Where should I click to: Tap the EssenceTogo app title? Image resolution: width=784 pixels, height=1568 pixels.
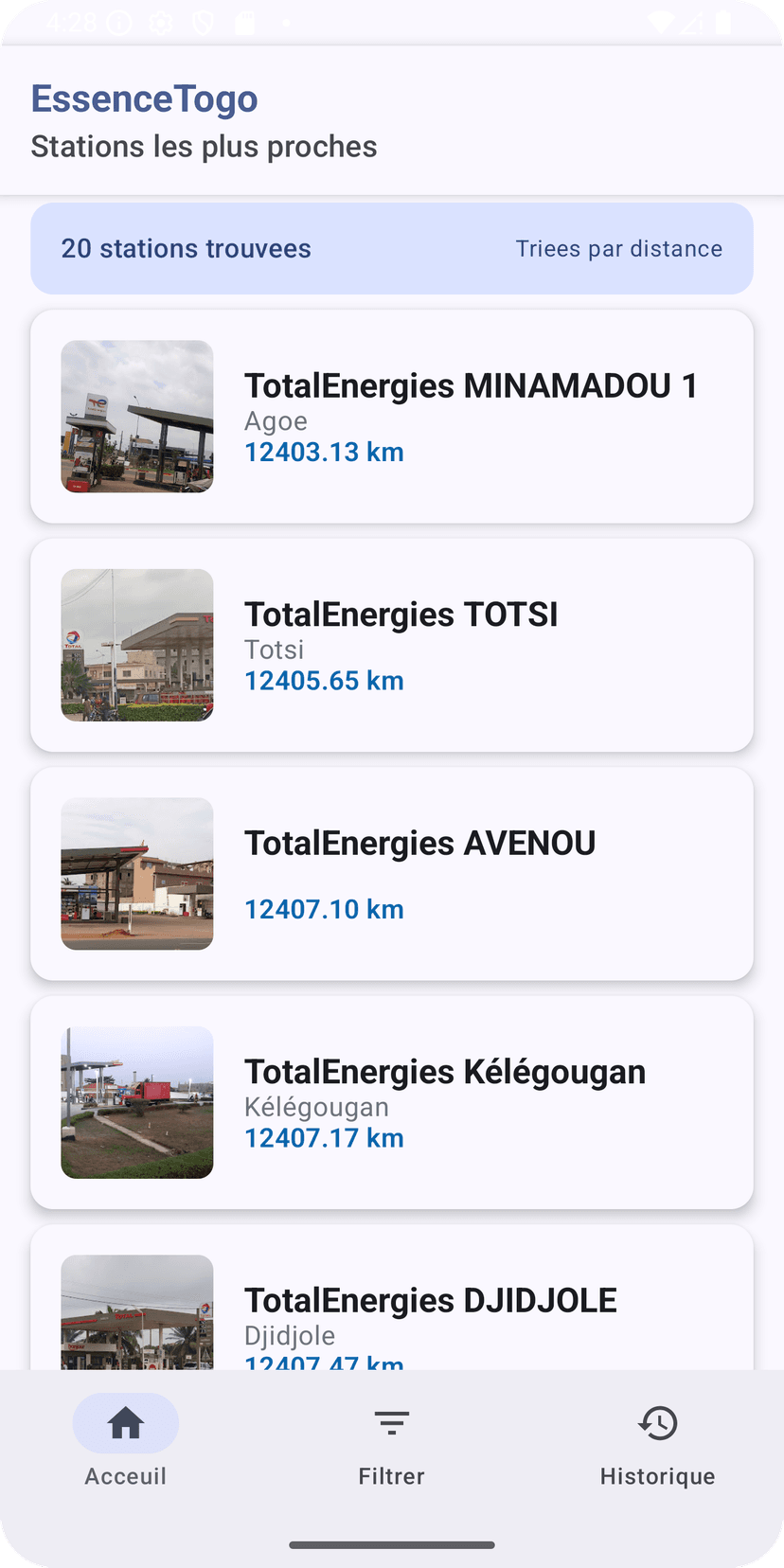[x=144, y=98]
